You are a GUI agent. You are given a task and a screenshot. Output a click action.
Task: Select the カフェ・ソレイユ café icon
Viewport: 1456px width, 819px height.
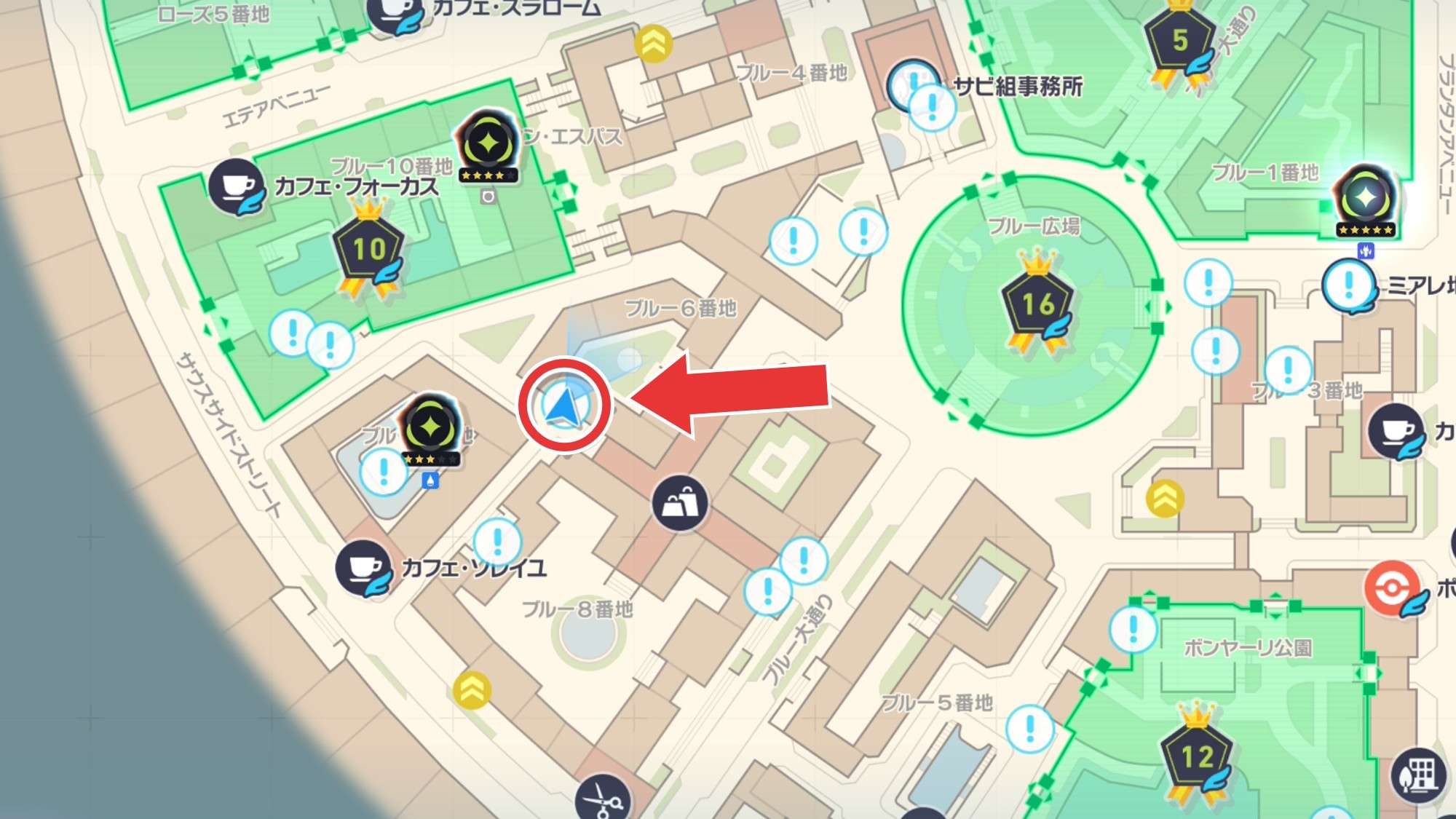(x=361, y=566)
